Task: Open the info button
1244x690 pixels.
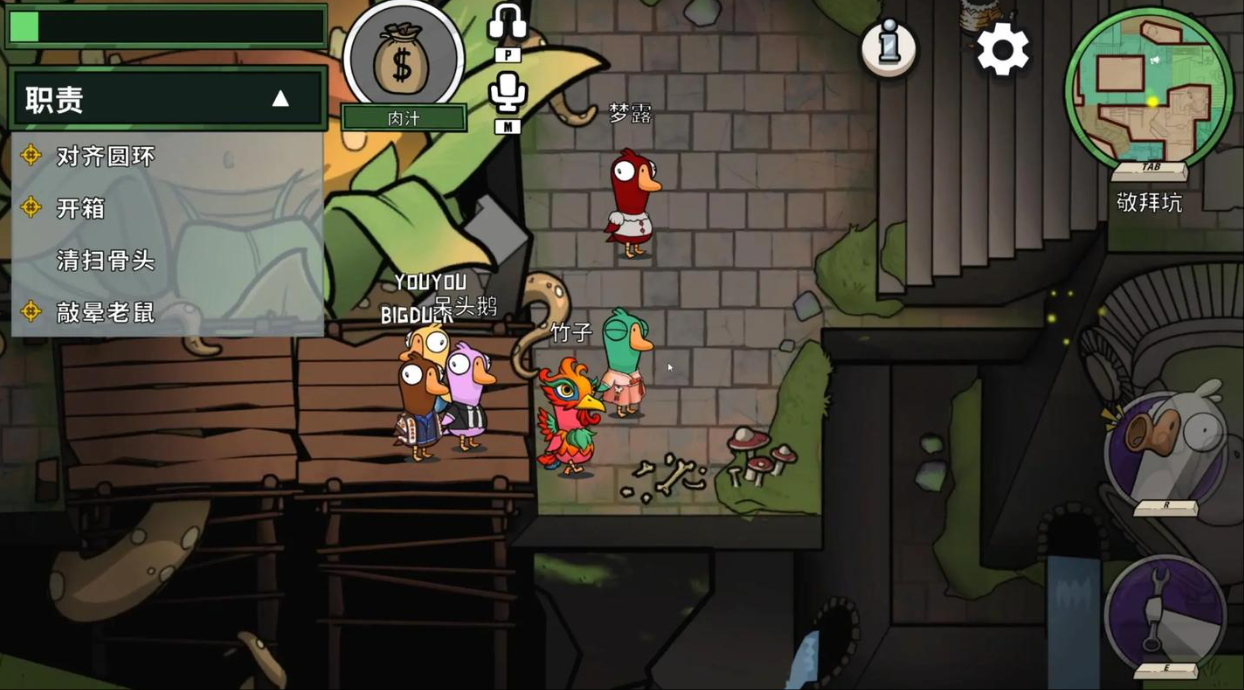Action: (x=888, y=45)
